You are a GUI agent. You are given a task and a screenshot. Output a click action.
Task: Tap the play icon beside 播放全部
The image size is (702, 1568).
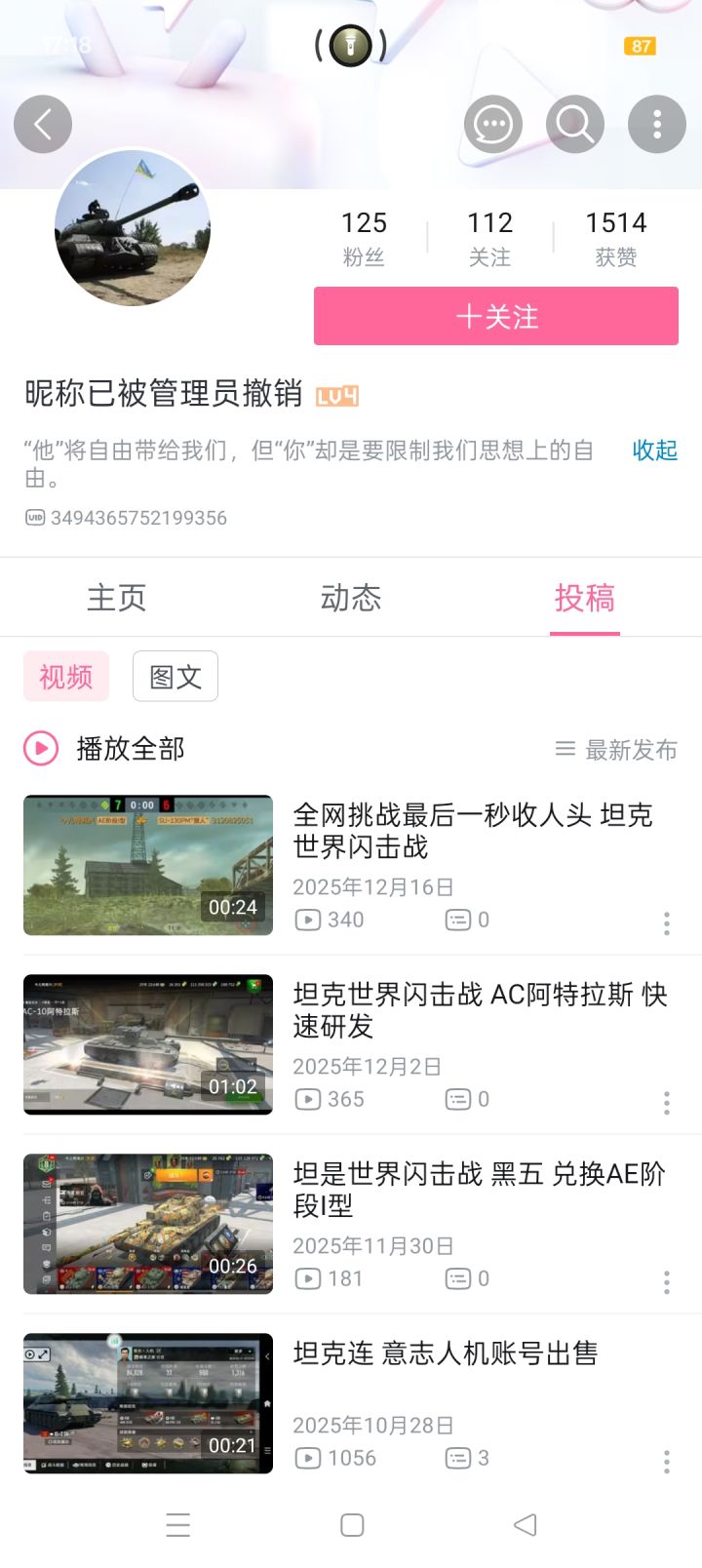point(39,748)
